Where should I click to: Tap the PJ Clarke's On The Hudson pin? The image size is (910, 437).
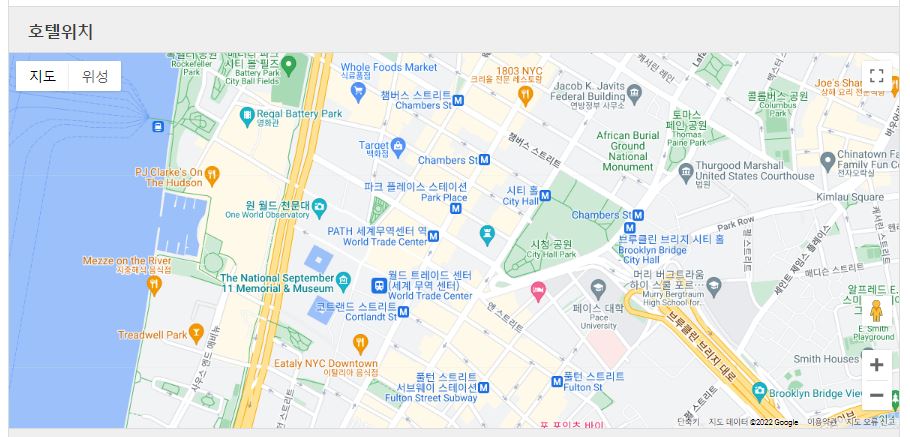(212, 176)
